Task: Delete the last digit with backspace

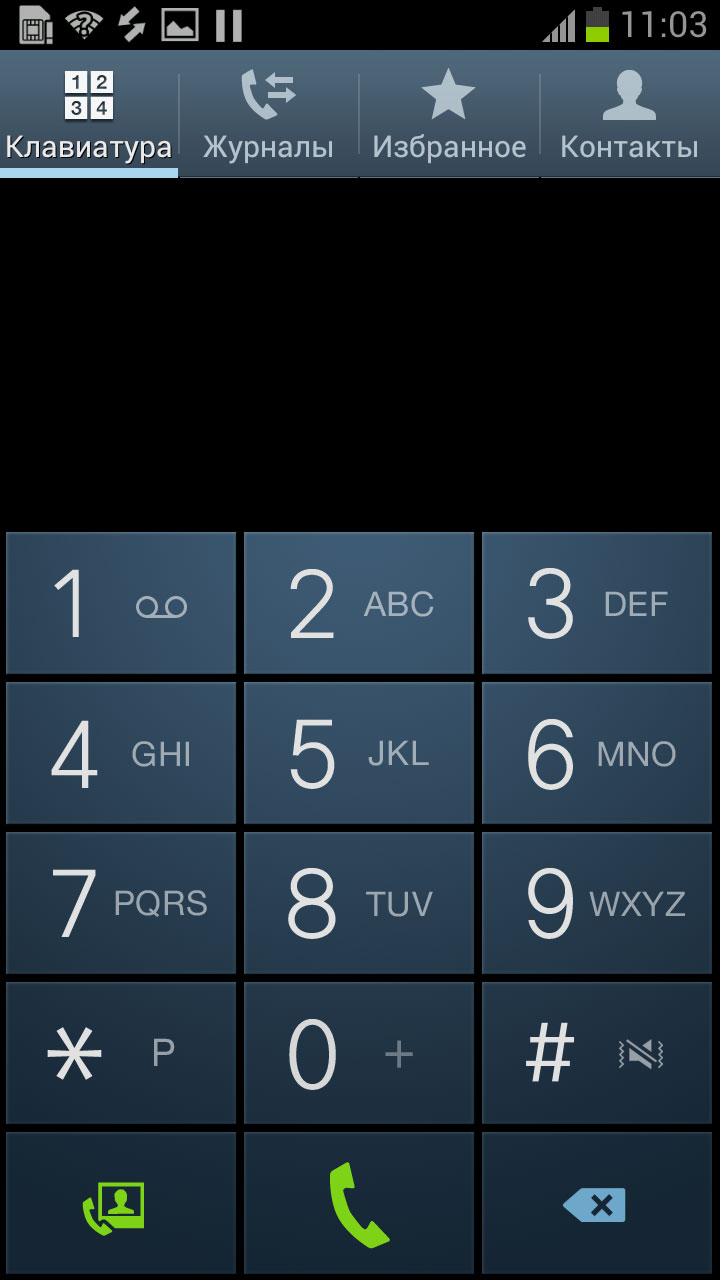Action: pyautogui.click(x=597, y=1203)
